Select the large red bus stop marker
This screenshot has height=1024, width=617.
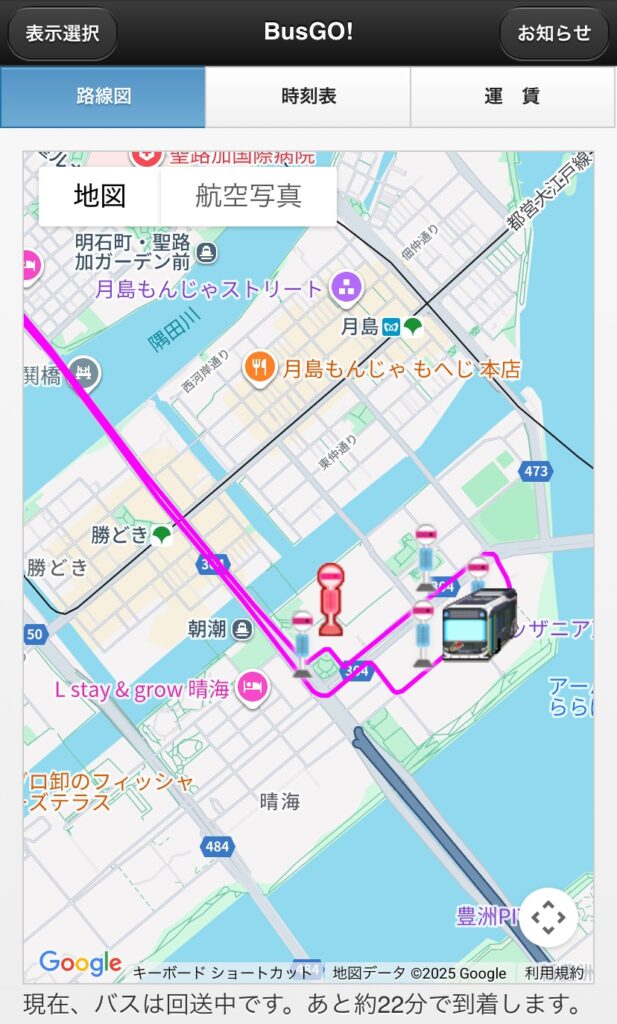(x=330, y=599)
